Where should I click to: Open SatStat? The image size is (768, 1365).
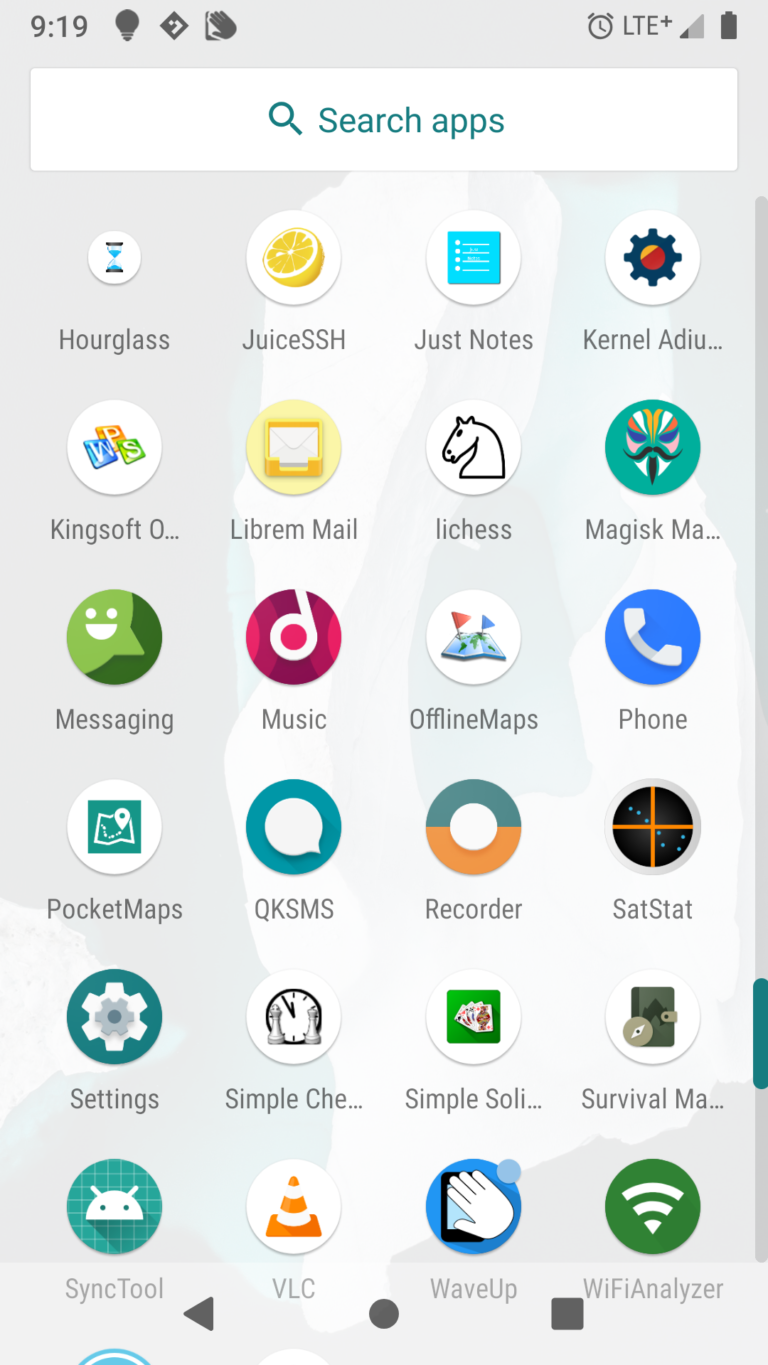pyautogui.click(x=652, y=828)
